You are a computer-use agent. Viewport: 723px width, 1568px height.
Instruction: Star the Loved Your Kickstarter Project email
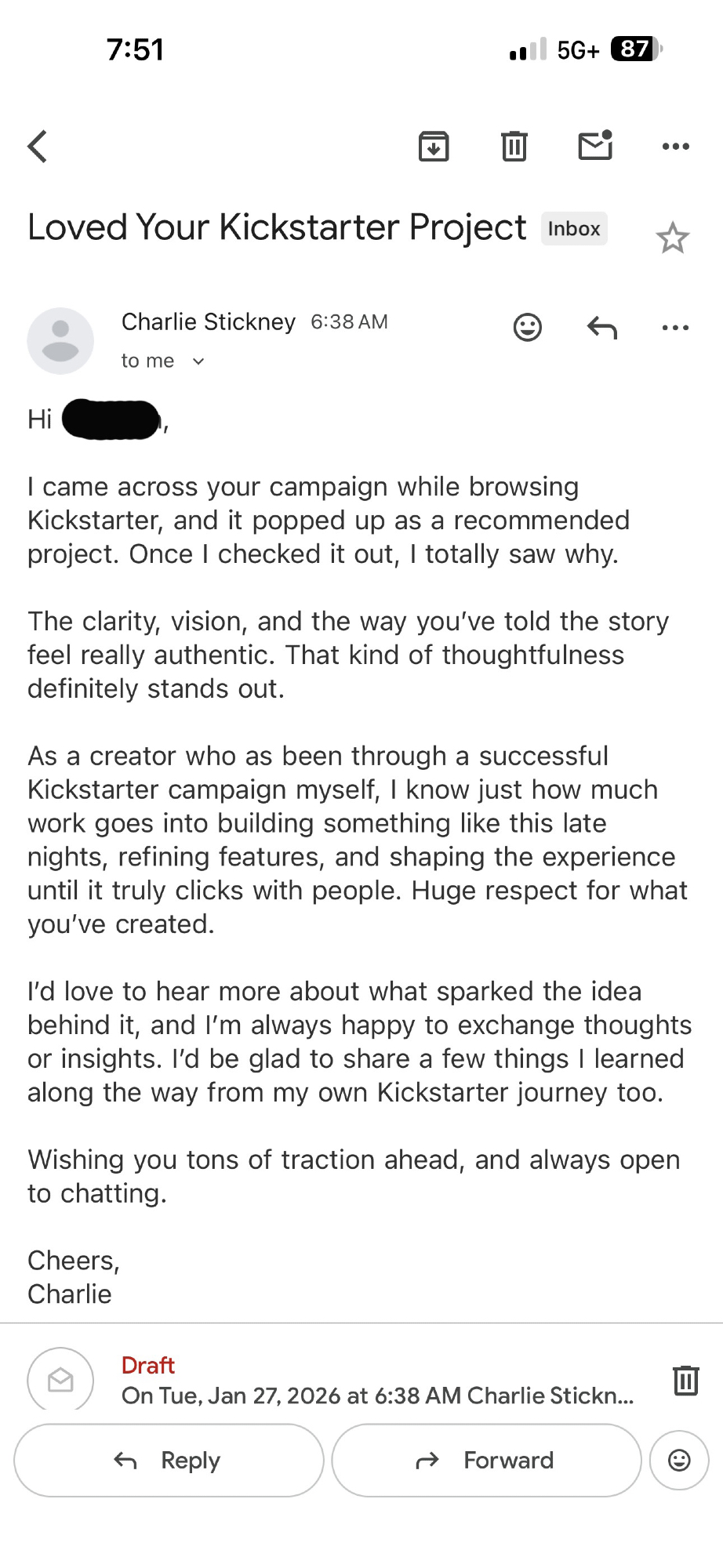tap(672, 238)
